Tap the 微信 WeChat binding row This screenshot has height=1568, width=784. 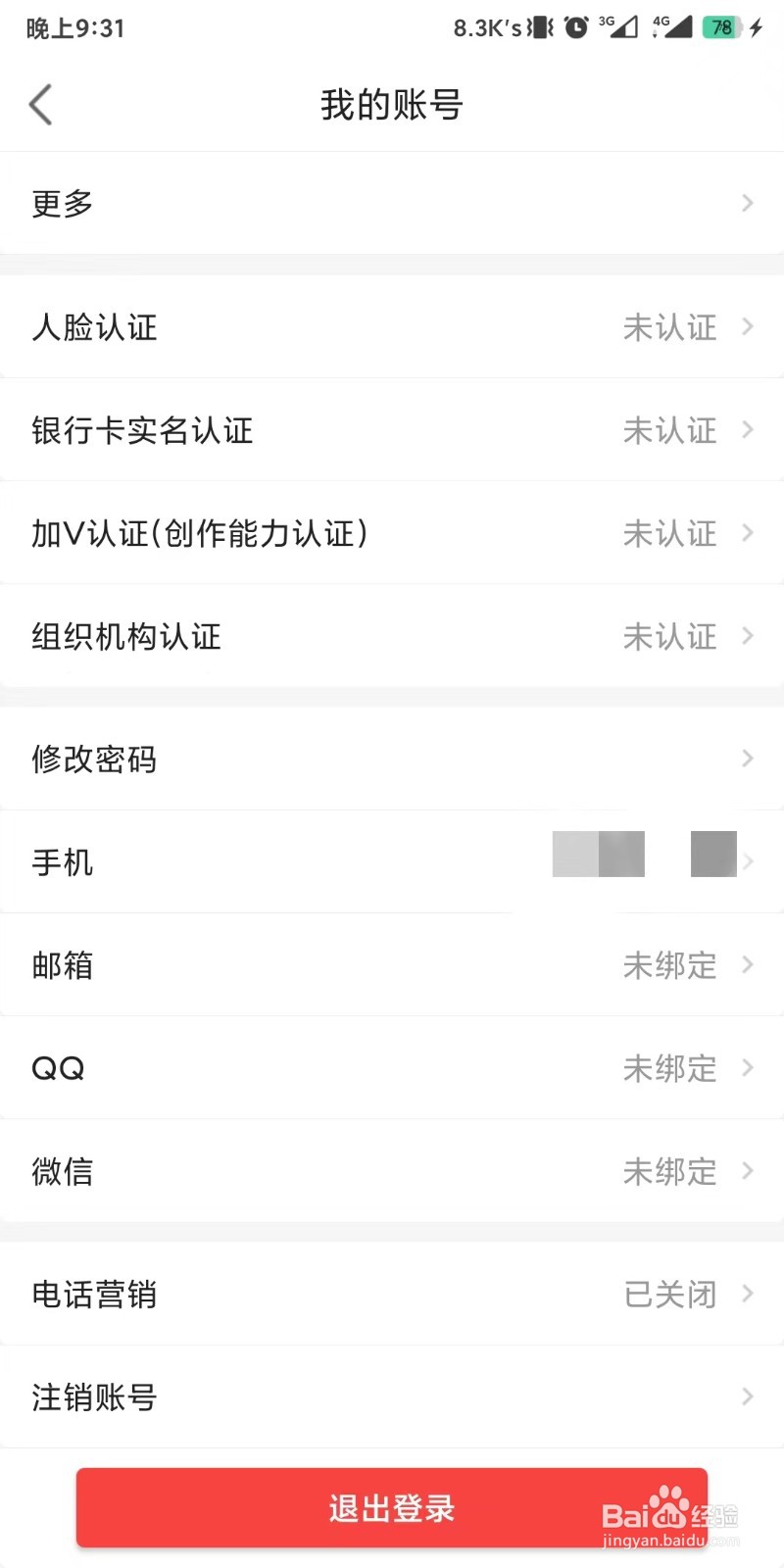tap(392, 1171)
